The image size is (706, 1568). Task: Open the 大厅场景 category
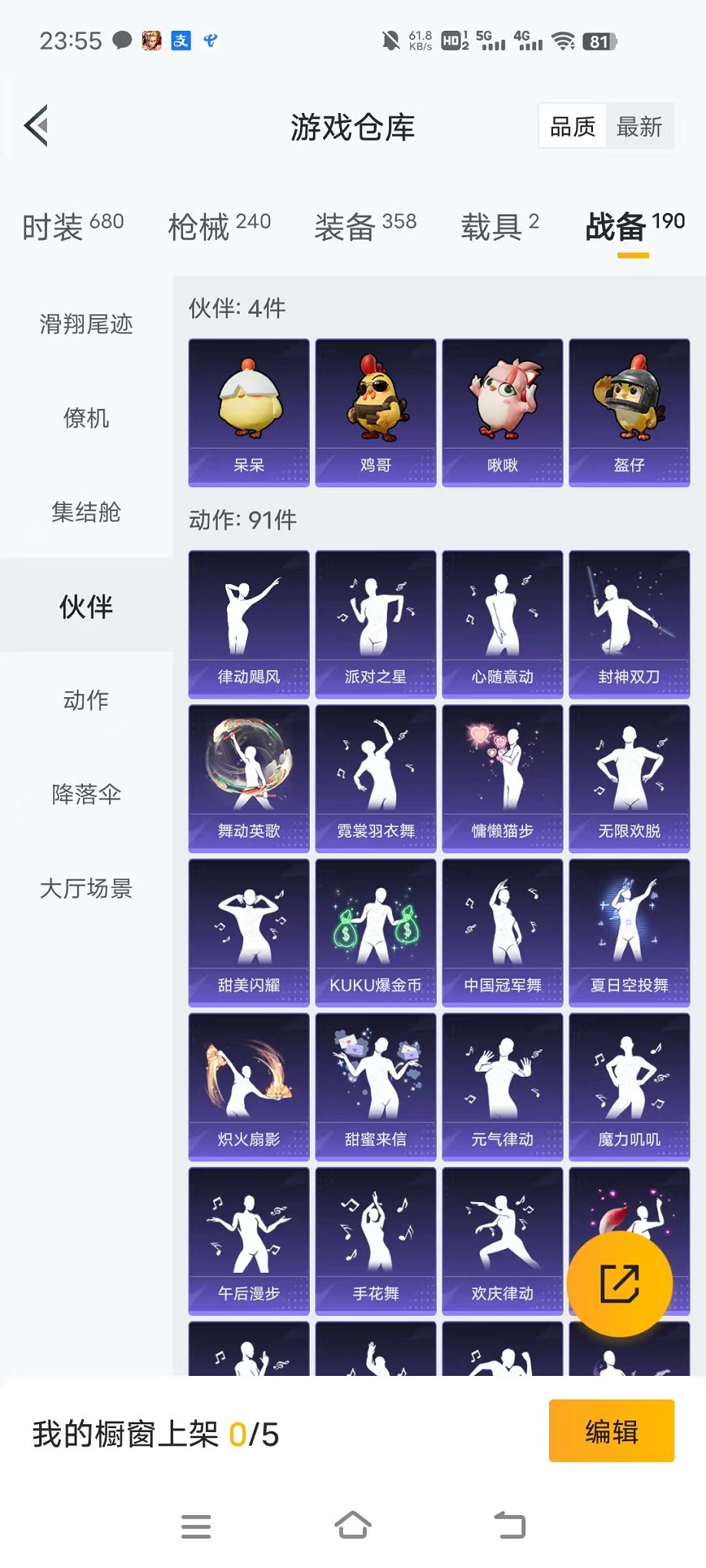85,889
